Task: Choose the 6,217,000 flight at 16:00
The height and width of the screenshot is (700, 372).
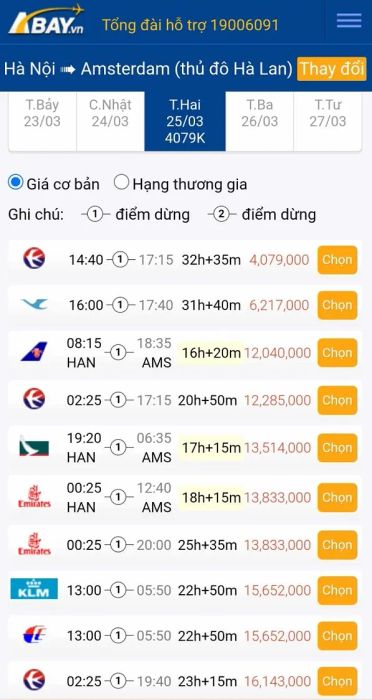Action: pos(337,305)
